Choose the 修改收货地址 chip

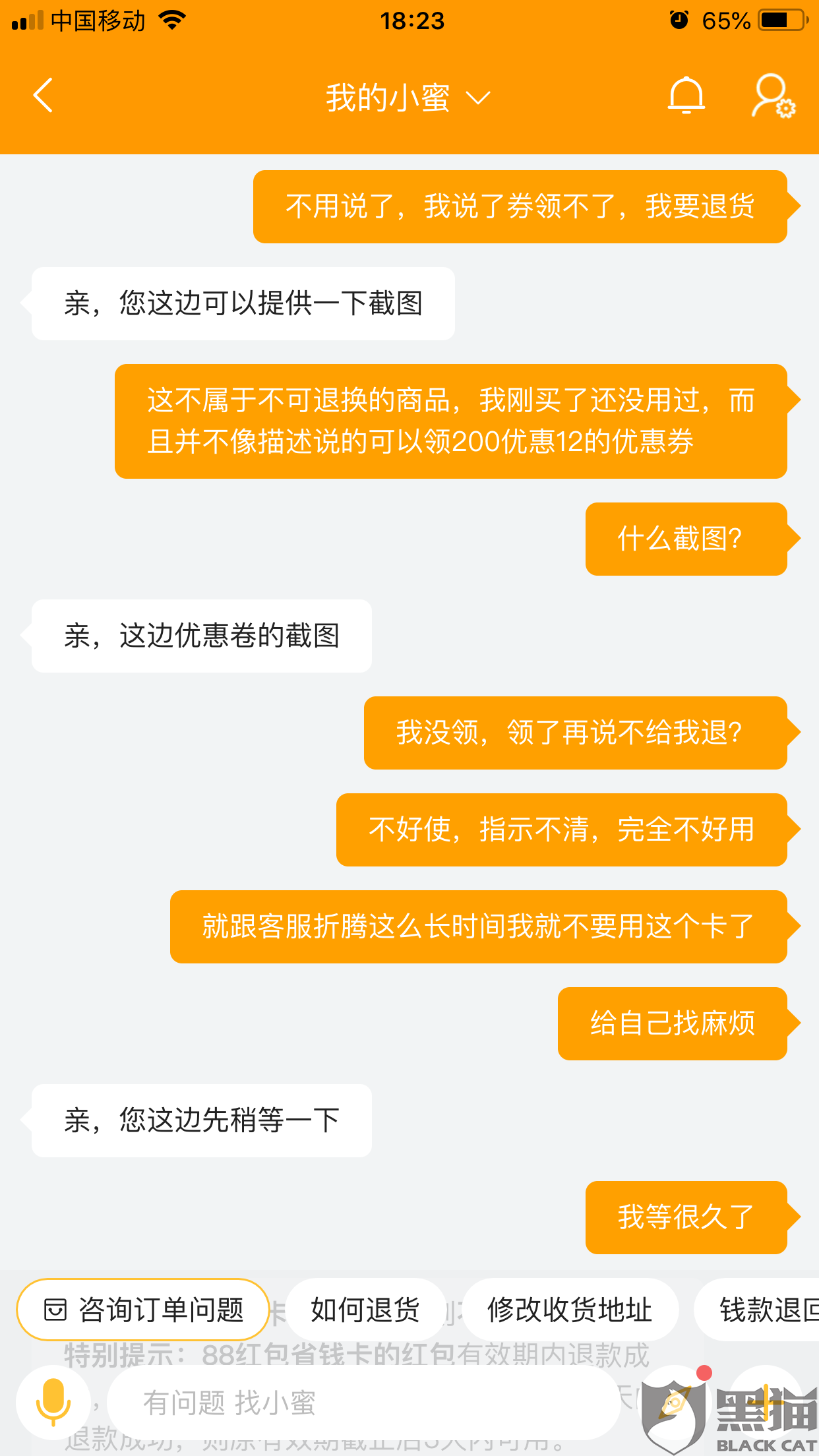click(570, 1310)
